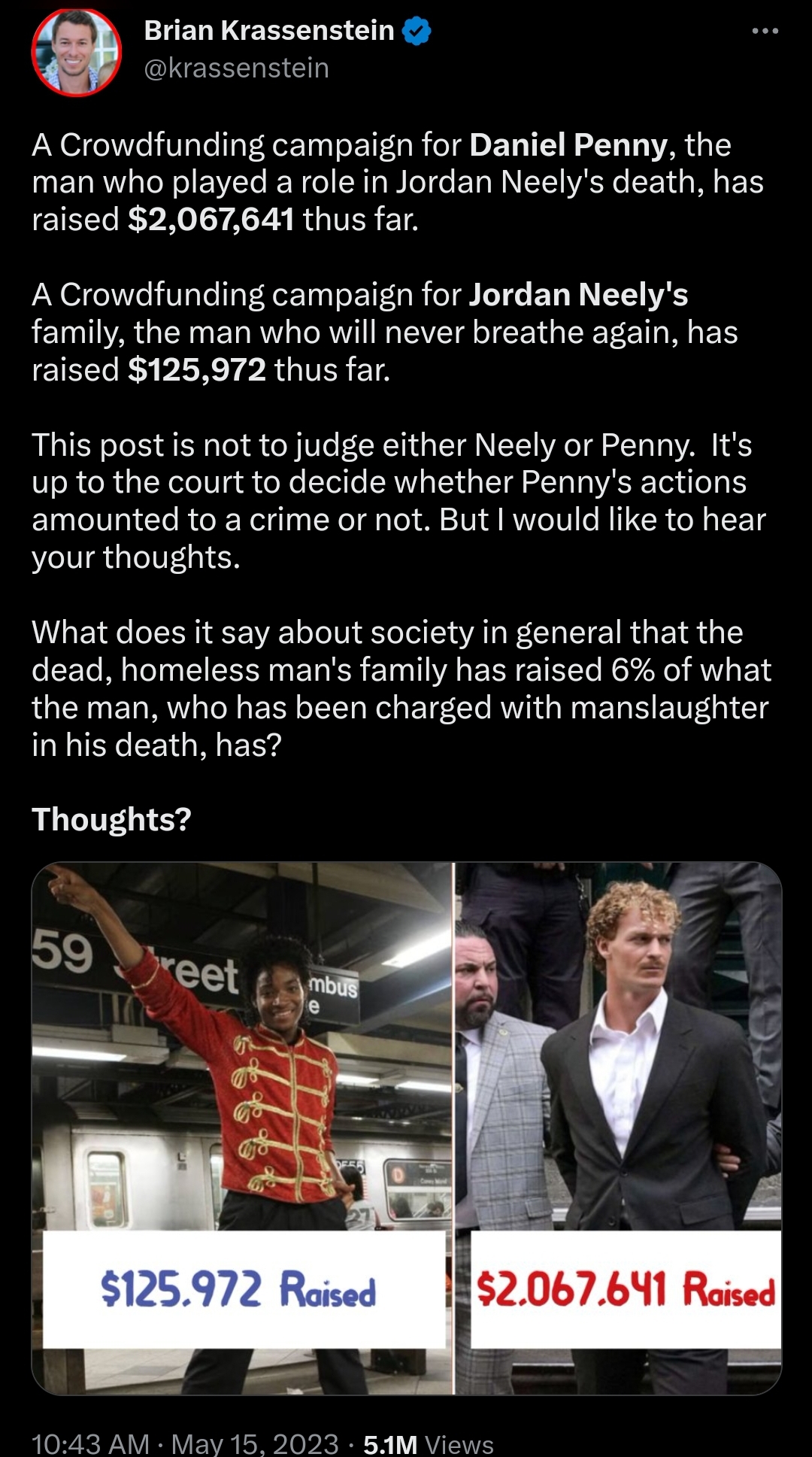
Task: Open the attached fundraising comparison image
Action: 407,1128
